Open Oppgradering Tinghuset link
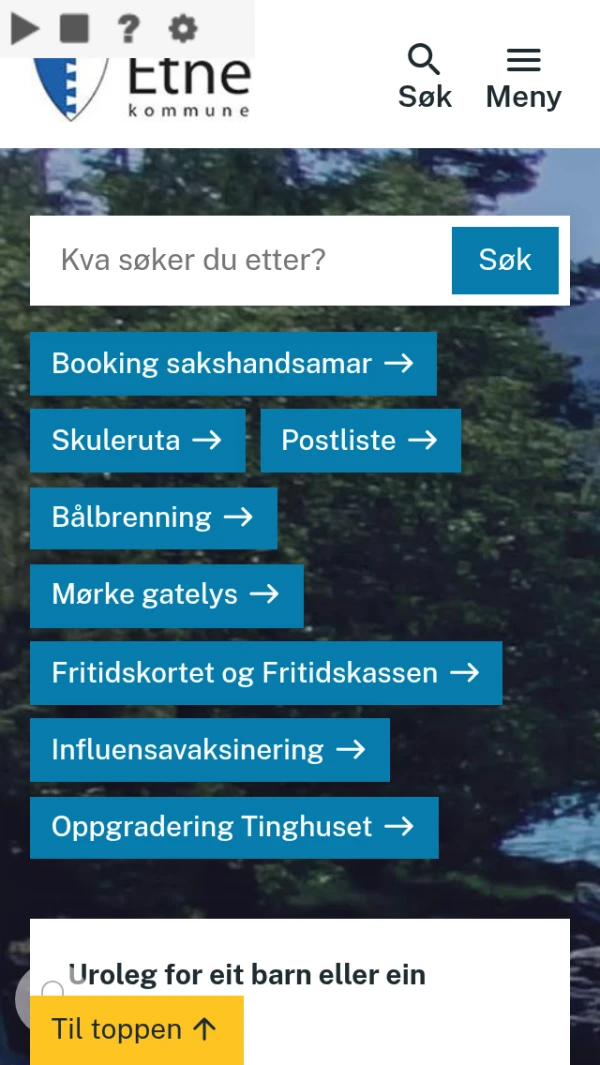Image resolution: width=600 pixels, height=1065 pixels. click(233, 827)
